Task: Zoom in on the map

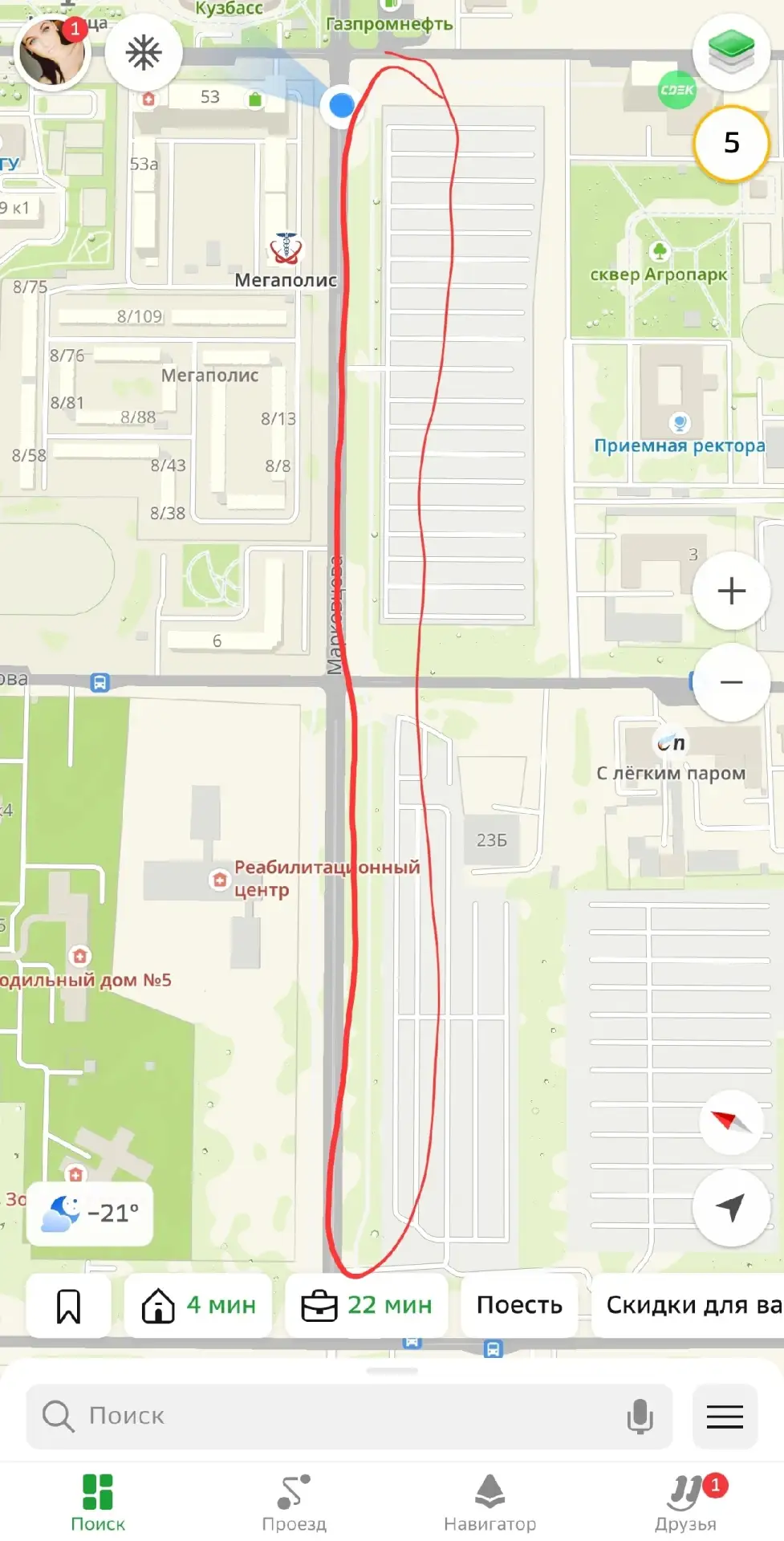Action: 731,592
